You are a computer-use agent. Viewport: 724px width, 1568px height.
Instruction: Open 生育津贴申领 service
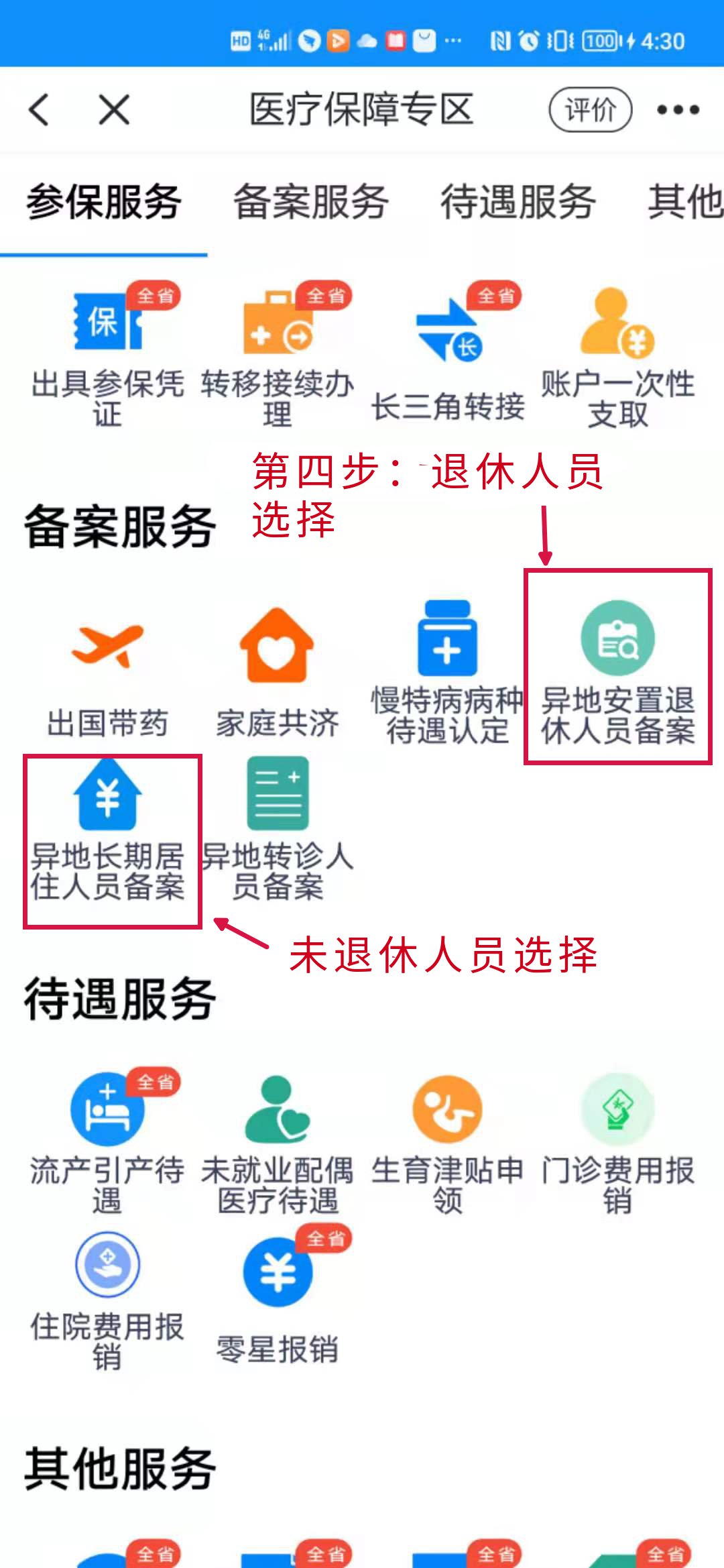pos(448,1140)
